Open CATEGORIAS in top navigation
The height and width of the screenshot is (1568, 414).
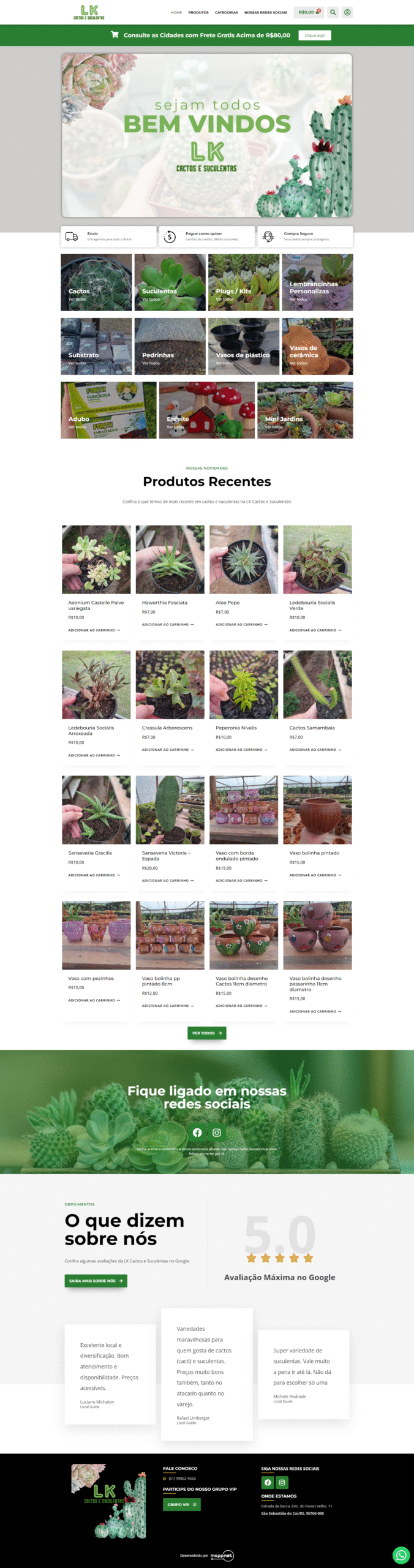(x=227, y=12)
